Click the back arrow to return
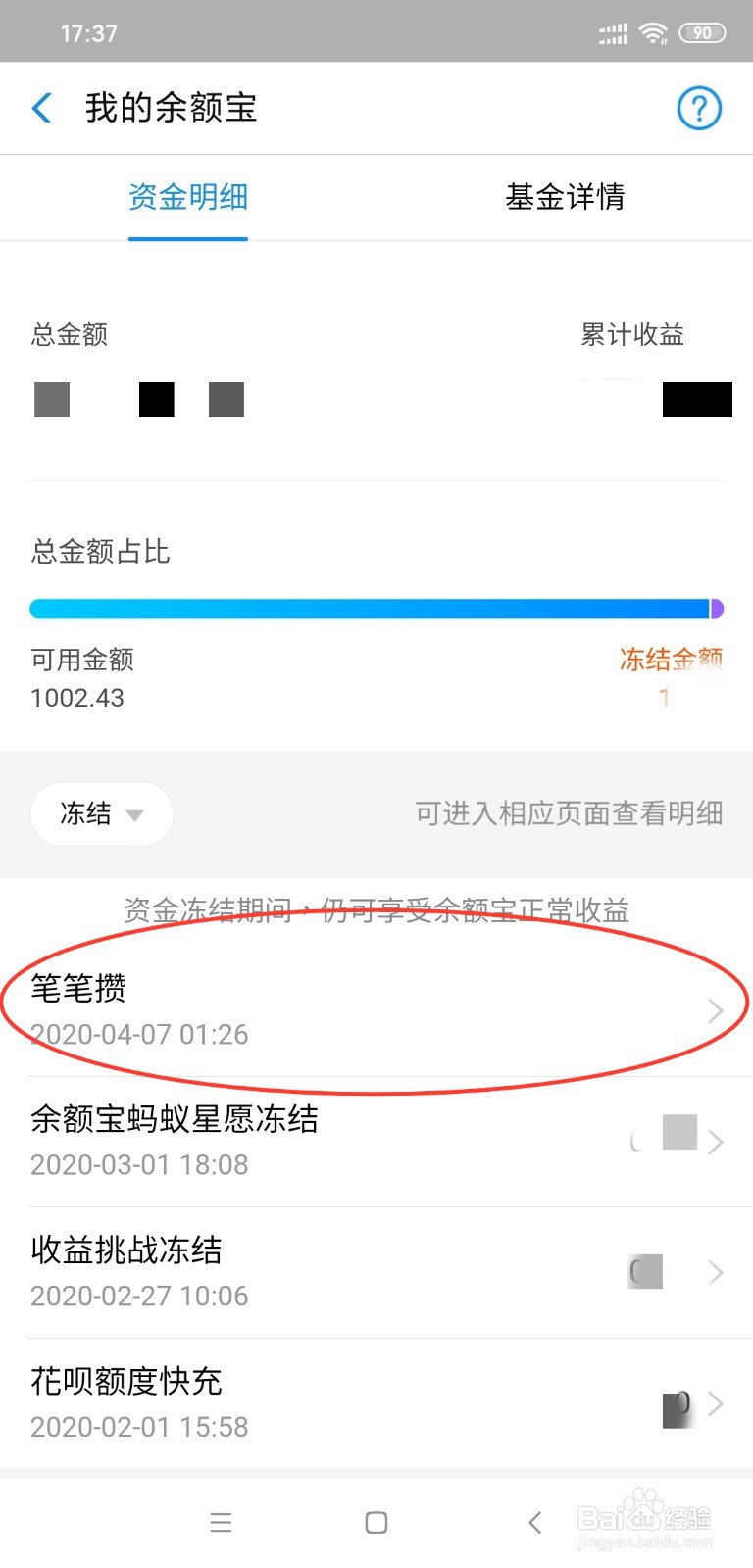This screenshot has height=1568, width=753. click(x=41, y=108)
